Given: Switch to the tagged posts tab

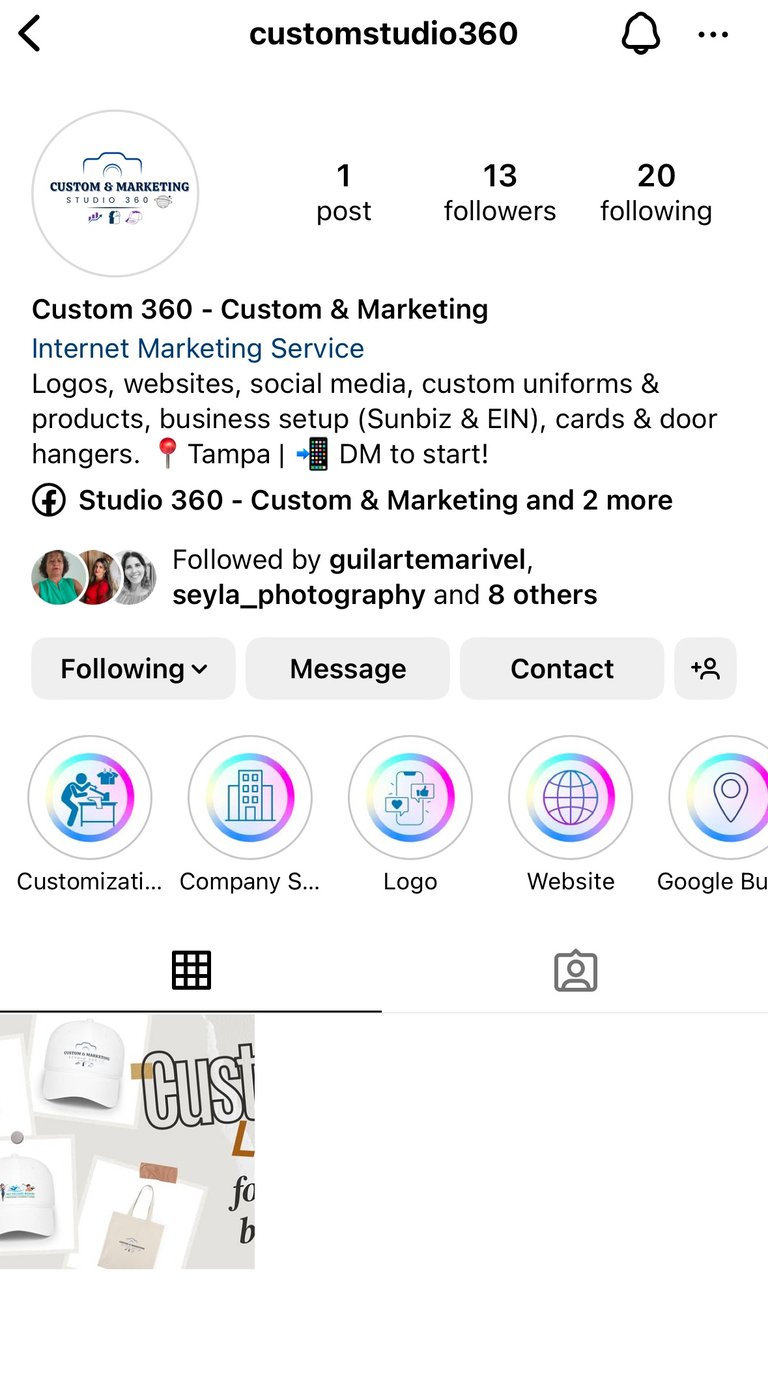Looking at the screenshot, I should click(575, 970).
